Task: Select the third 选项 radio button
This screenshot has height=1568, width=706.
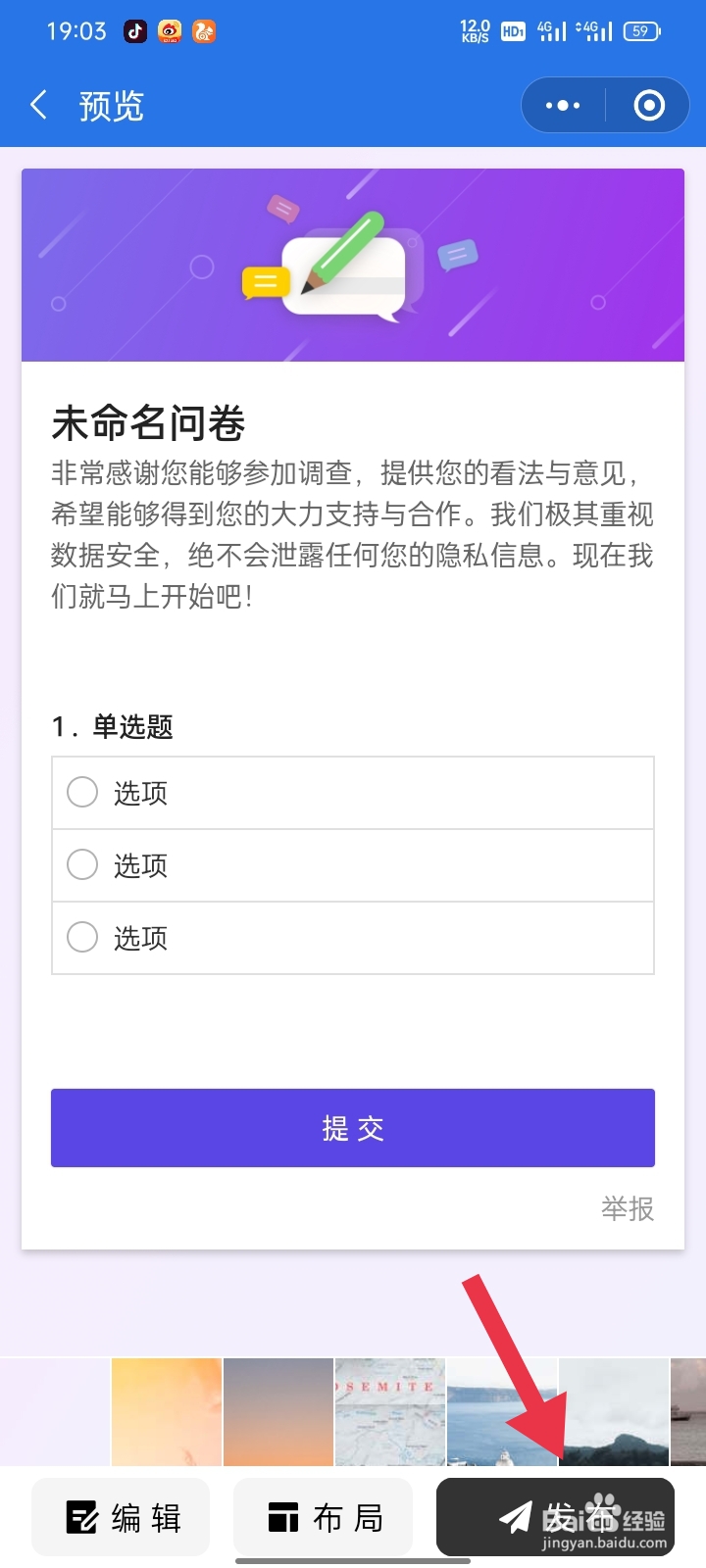Action: click(82, 937)
